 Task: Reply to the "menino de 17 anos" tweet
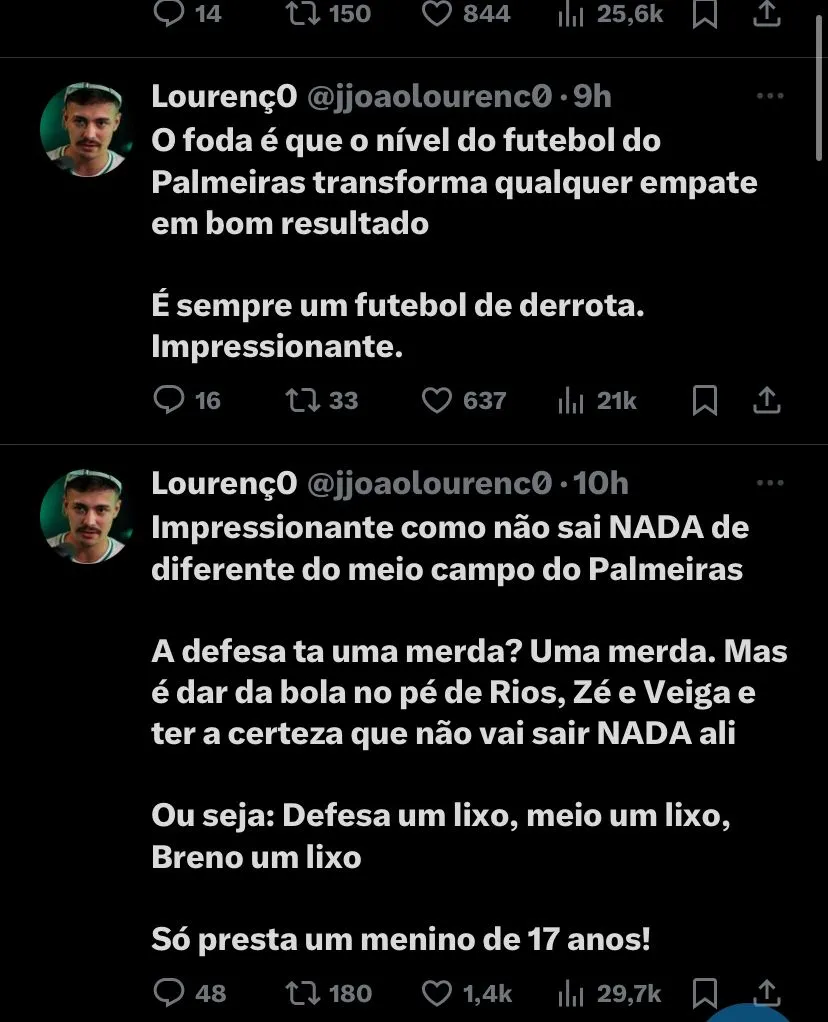click(169, 992)
